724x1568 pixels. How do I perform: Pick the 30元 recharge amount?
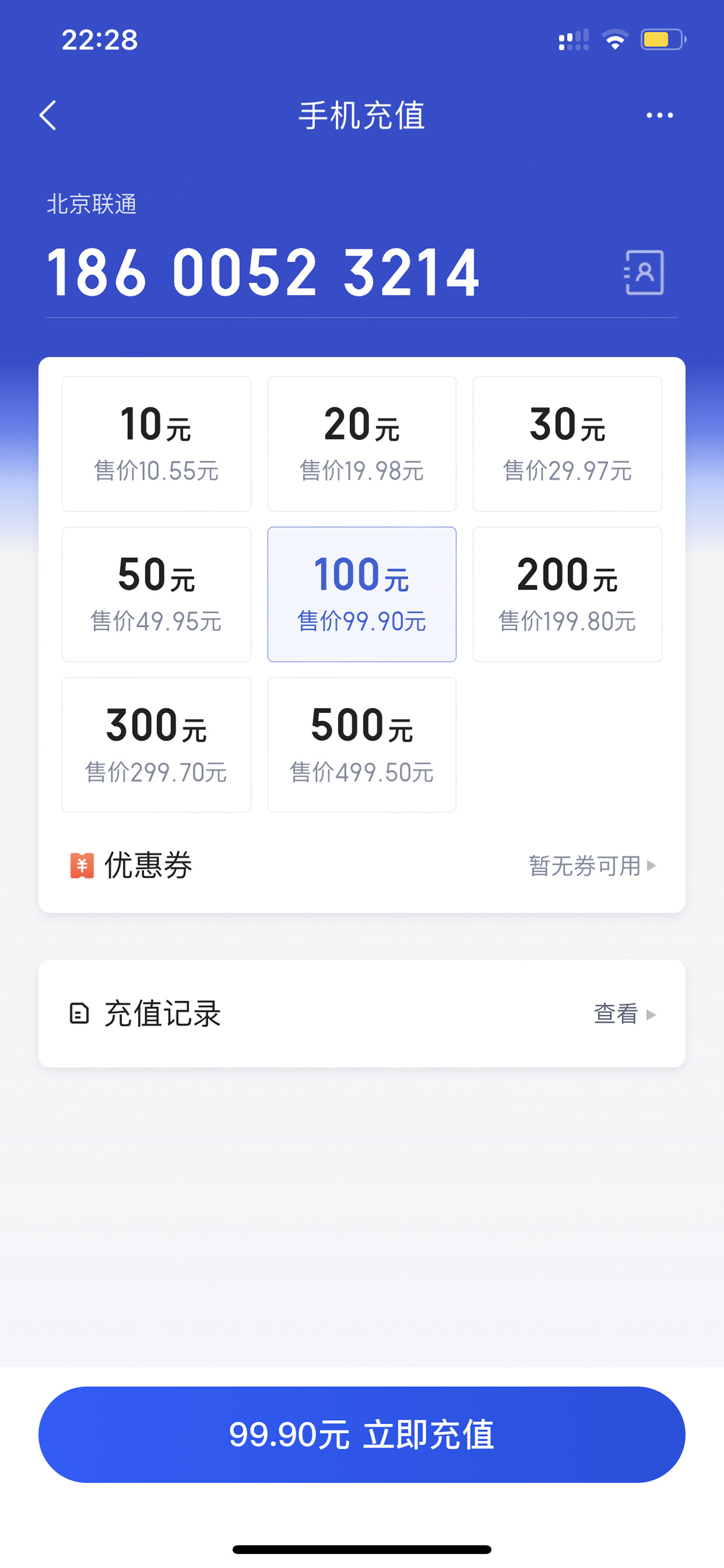(567, 444)
